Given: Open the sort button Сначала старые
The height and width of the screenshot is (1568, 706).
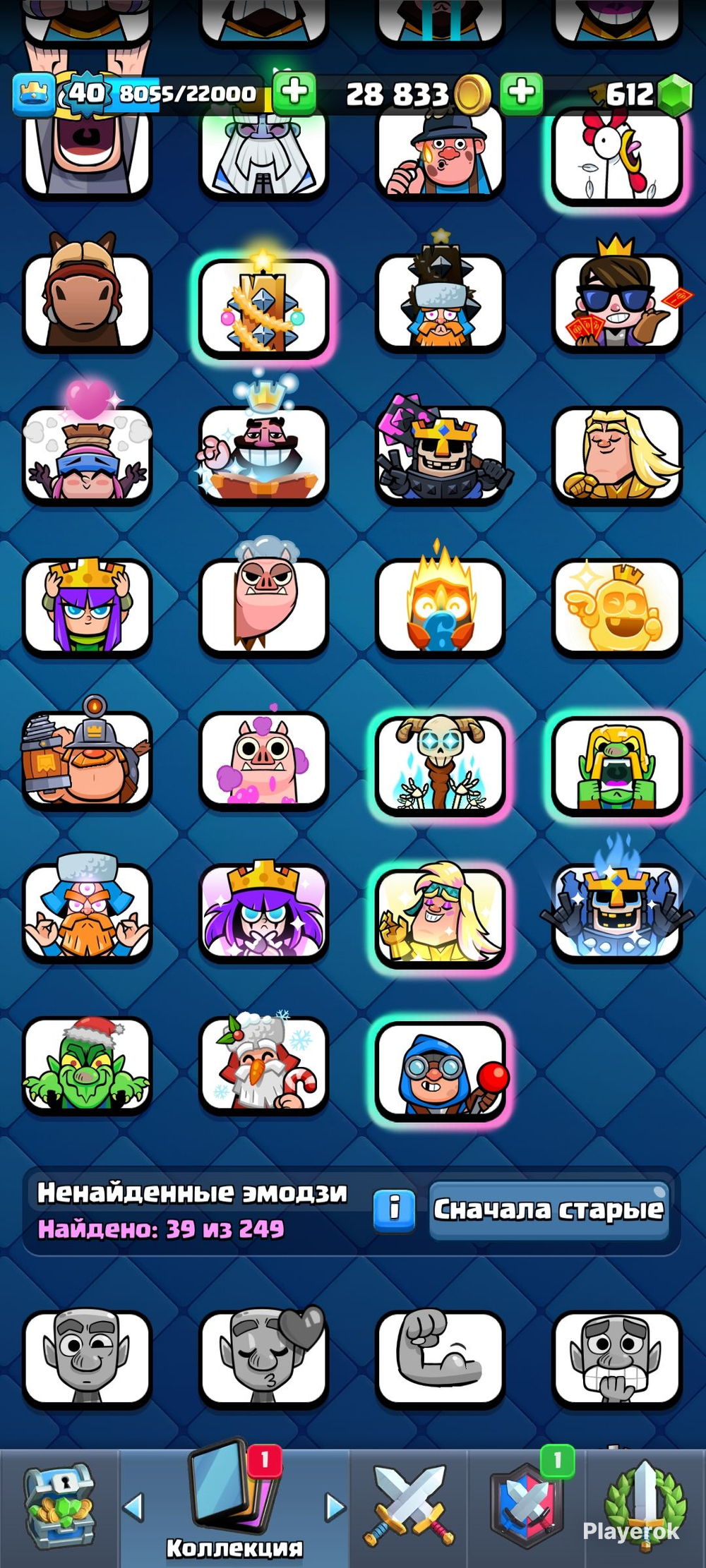Looking at the screenshot, I should [x=549, y=1210].
